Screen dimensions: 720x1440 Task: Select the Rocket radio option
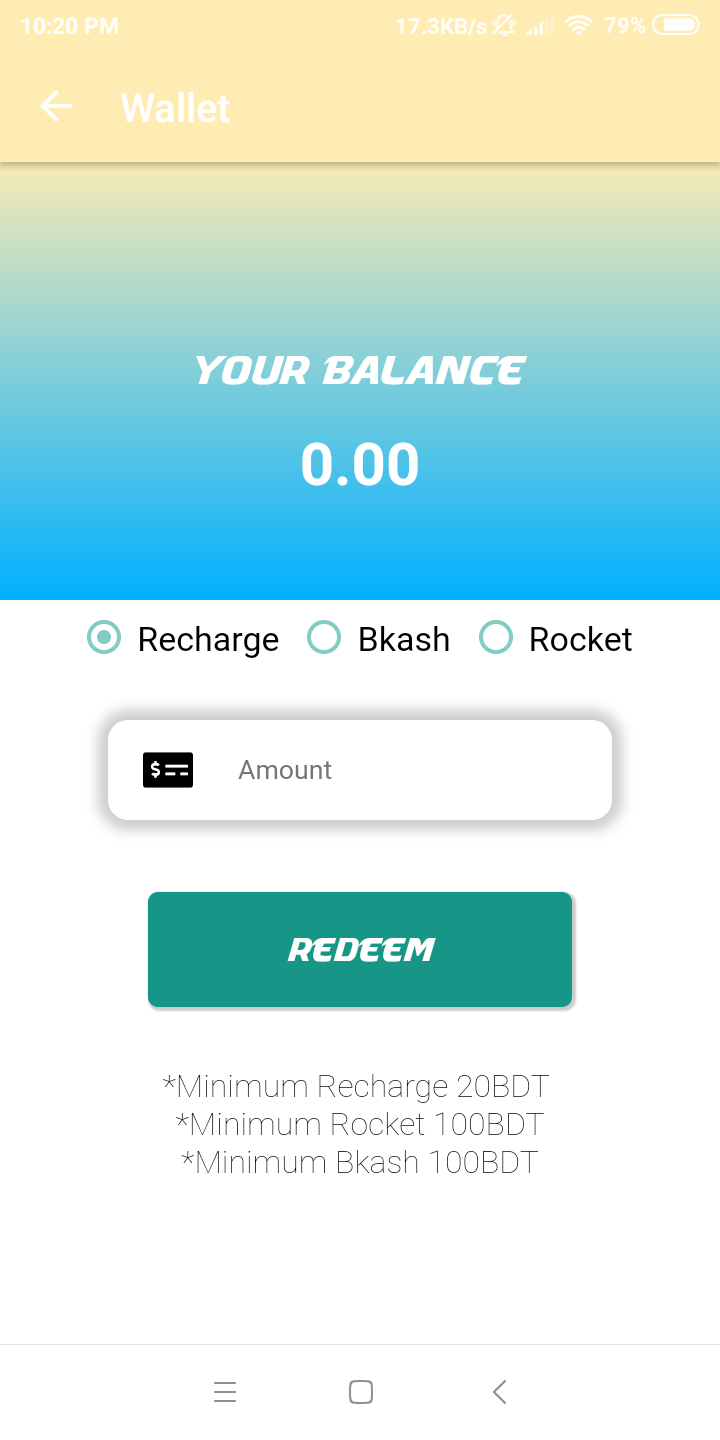click(496, 638)
